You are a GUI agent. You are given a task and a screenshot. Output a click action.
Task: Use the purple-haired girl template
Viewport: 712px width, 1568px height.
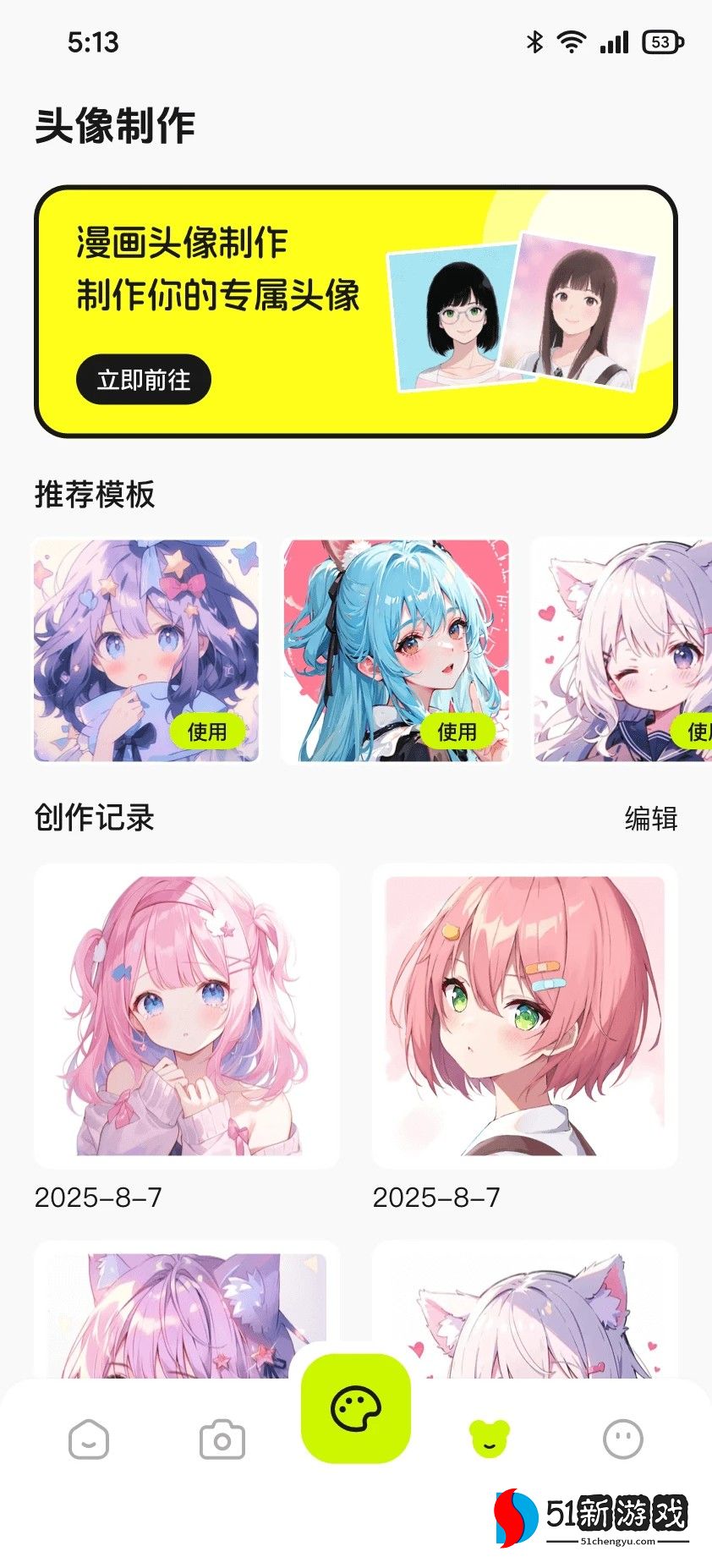point(207,732)
